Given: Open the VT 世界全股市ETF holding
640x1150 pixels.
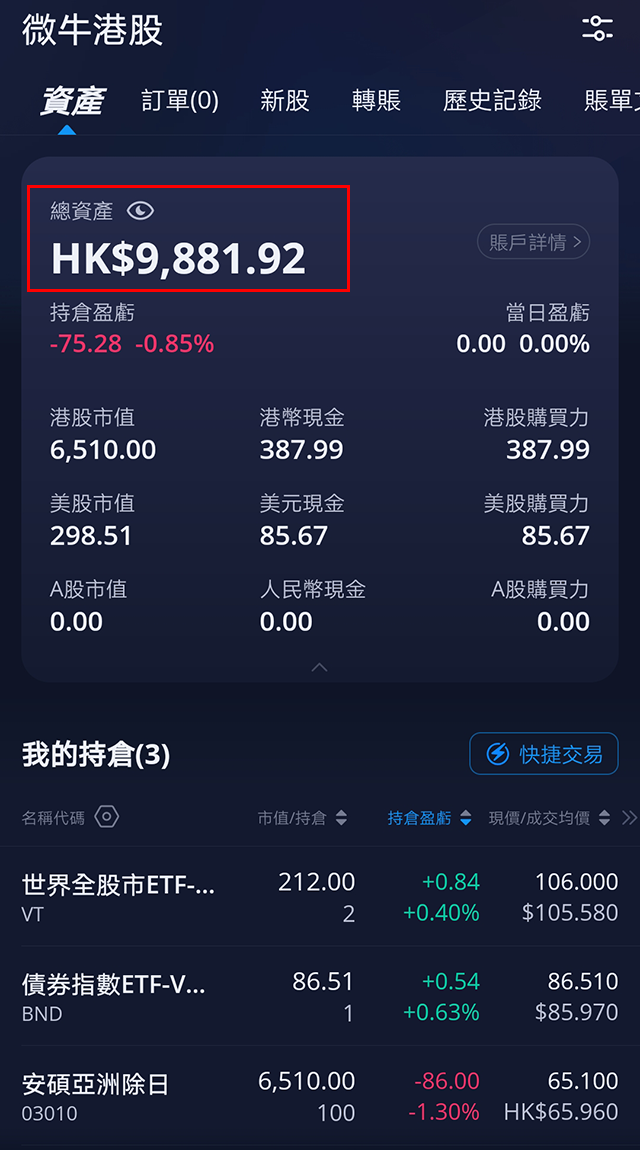Looking at the screenshot, I should [x=320, y=896].
